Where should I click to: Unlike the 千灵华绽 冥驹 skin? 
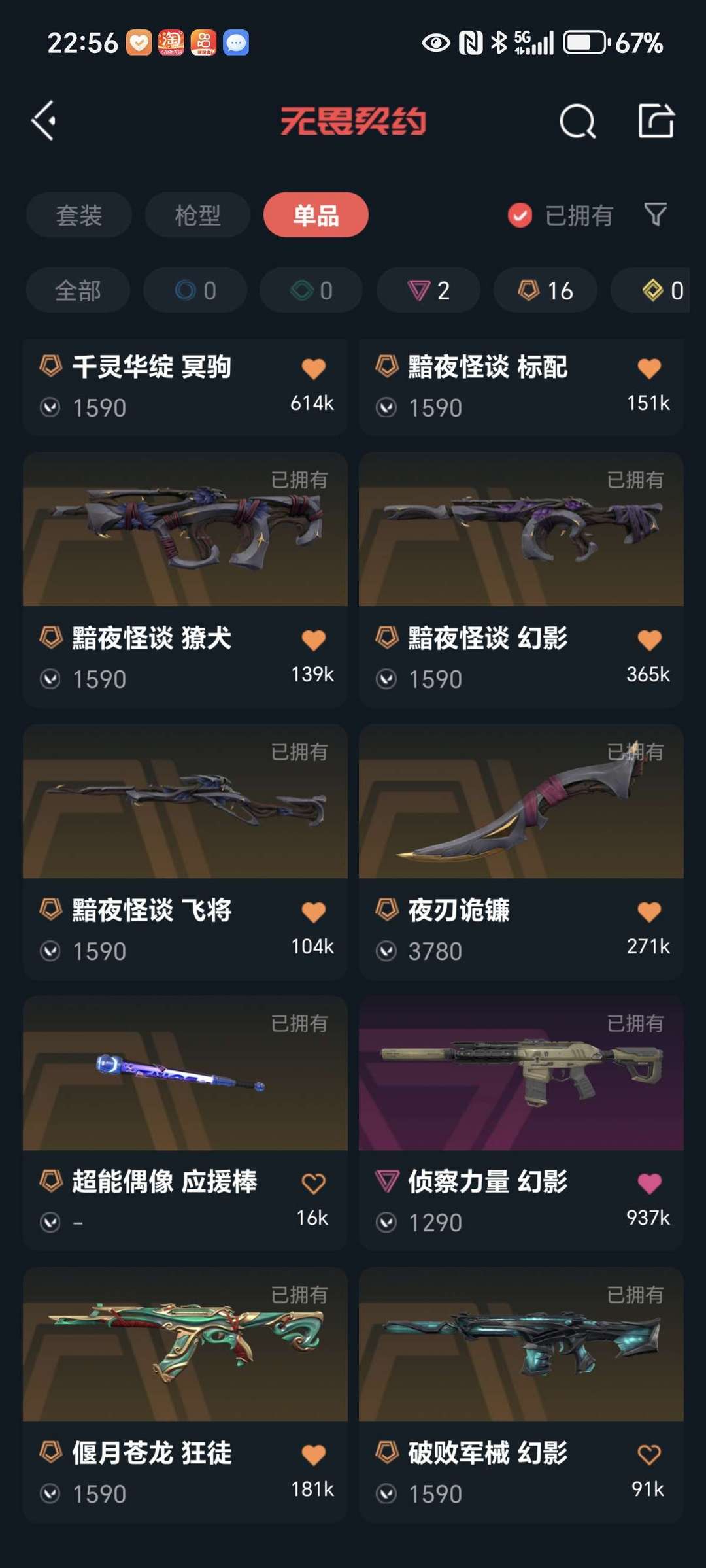tap(314, 369)
